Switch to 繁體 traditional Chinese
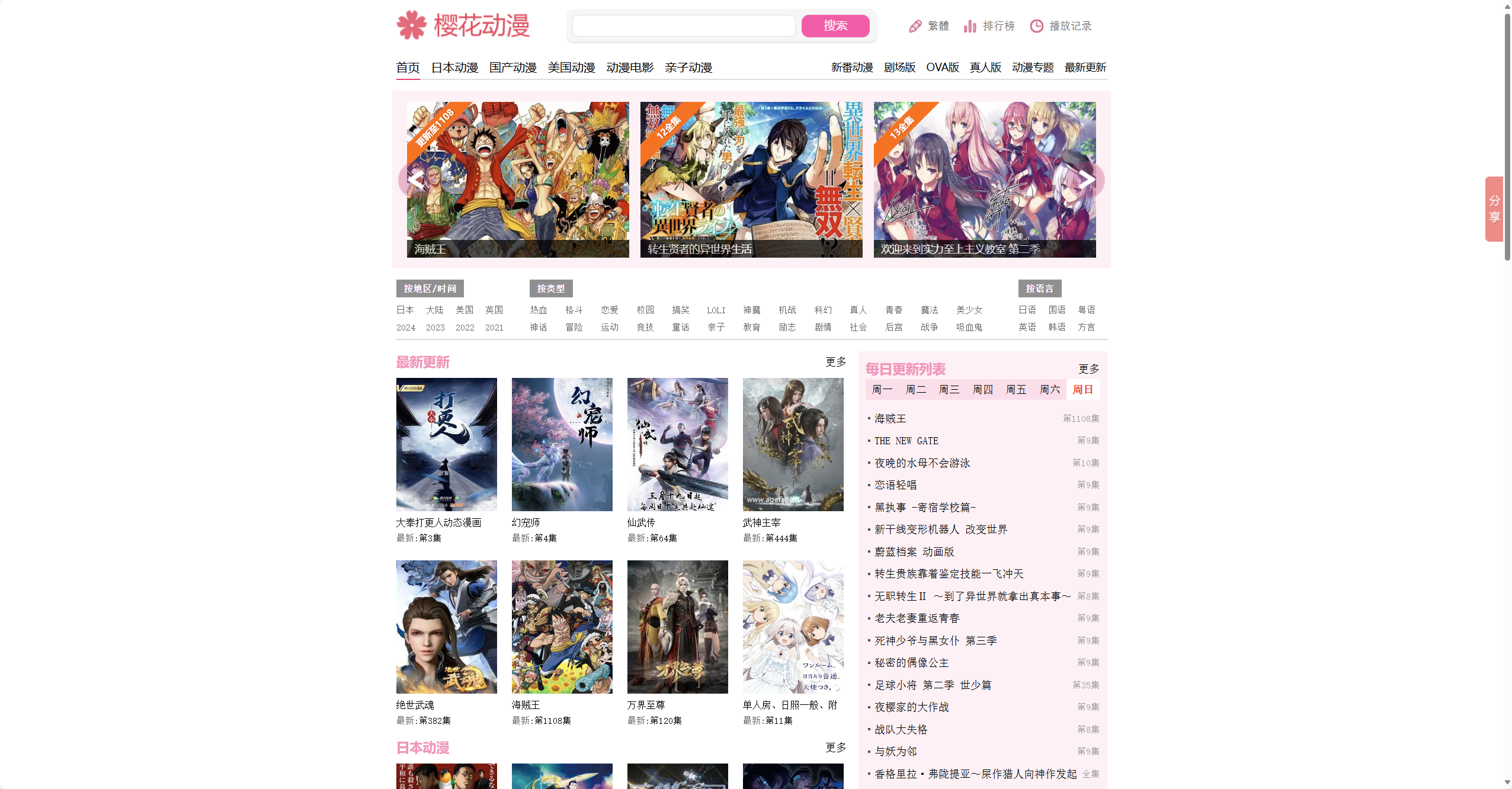The height and width of the screenshot is (789, 1512). point(929,26)
